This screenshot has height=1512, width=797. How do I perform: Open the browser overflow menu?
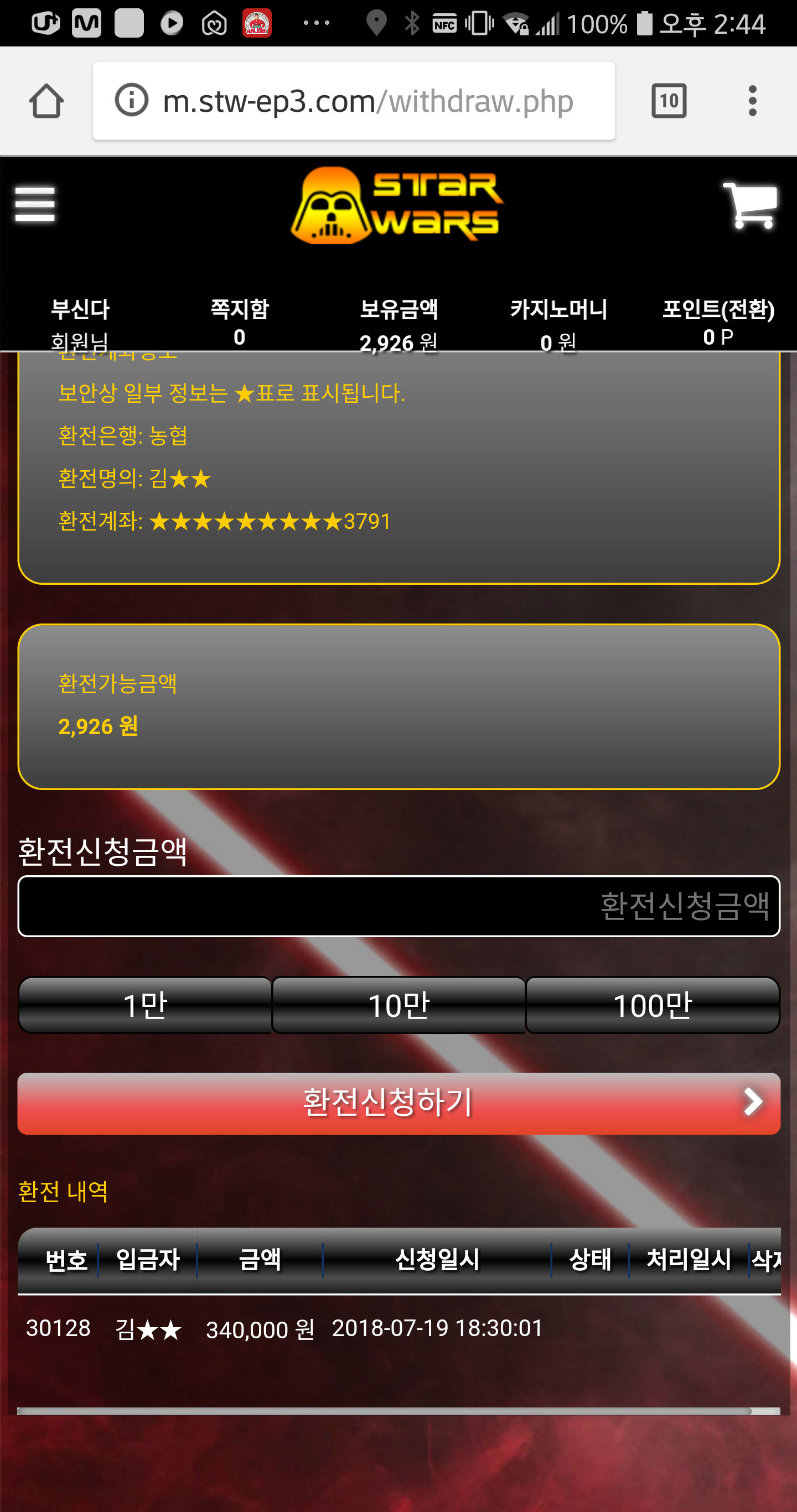pos(752,101)
